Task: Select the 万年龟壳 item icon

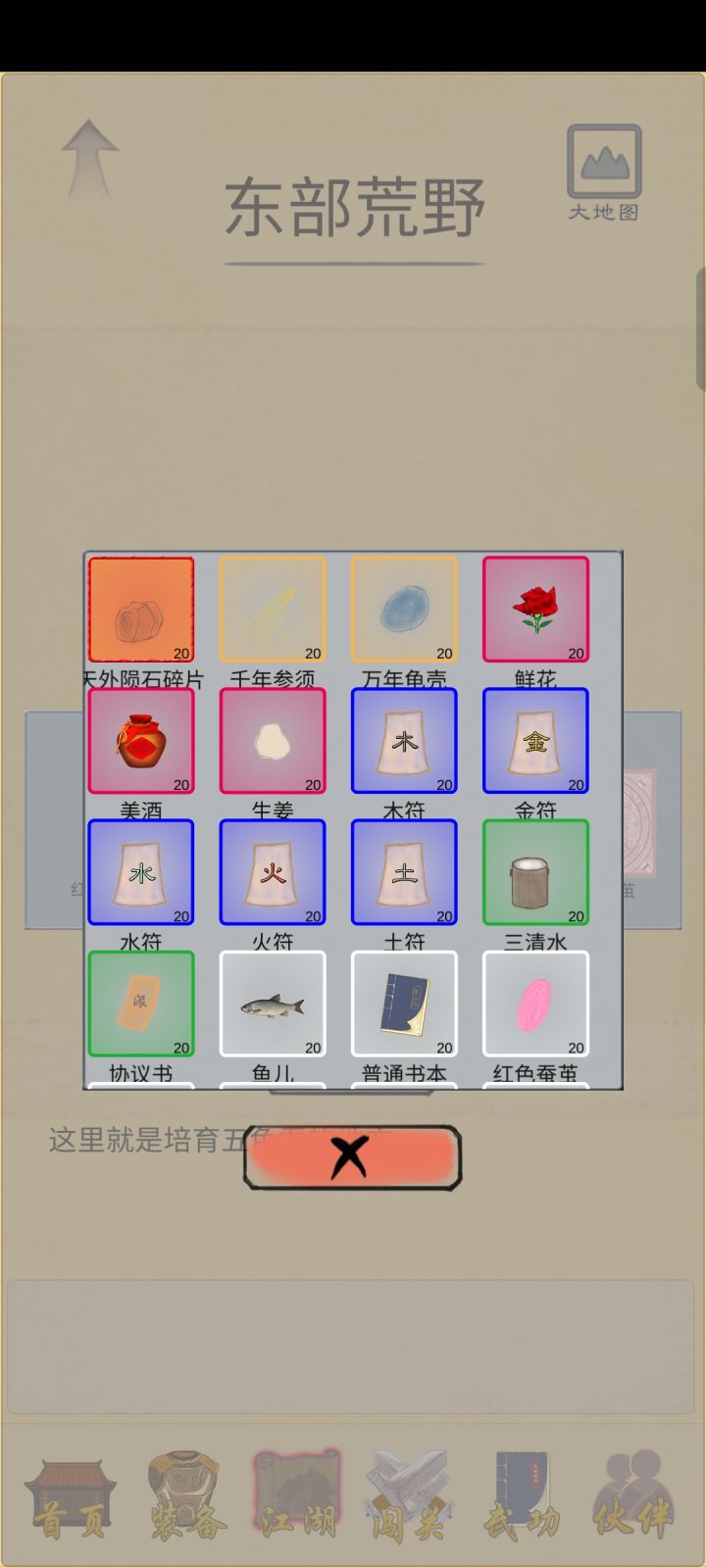Action: (x=404, y=610)
